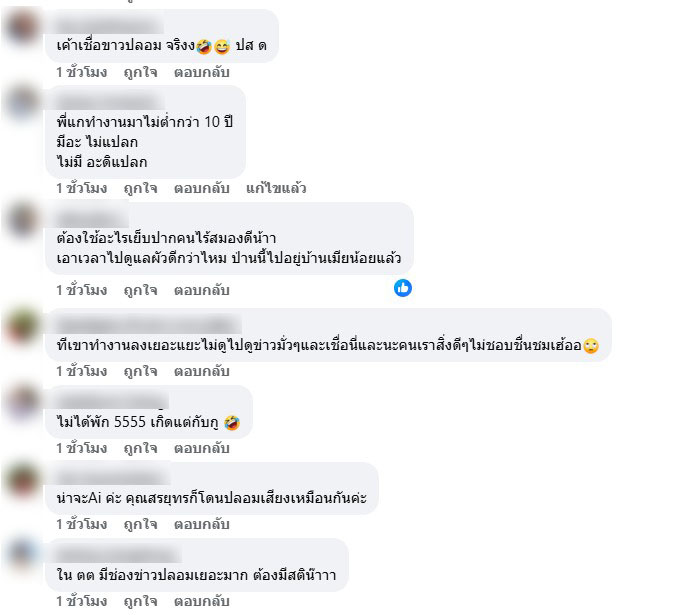Reply to the comment 'ต้องใช้อะไรเย็บปากคนไร้สมองดีน้า'

[x=201, y=290]
